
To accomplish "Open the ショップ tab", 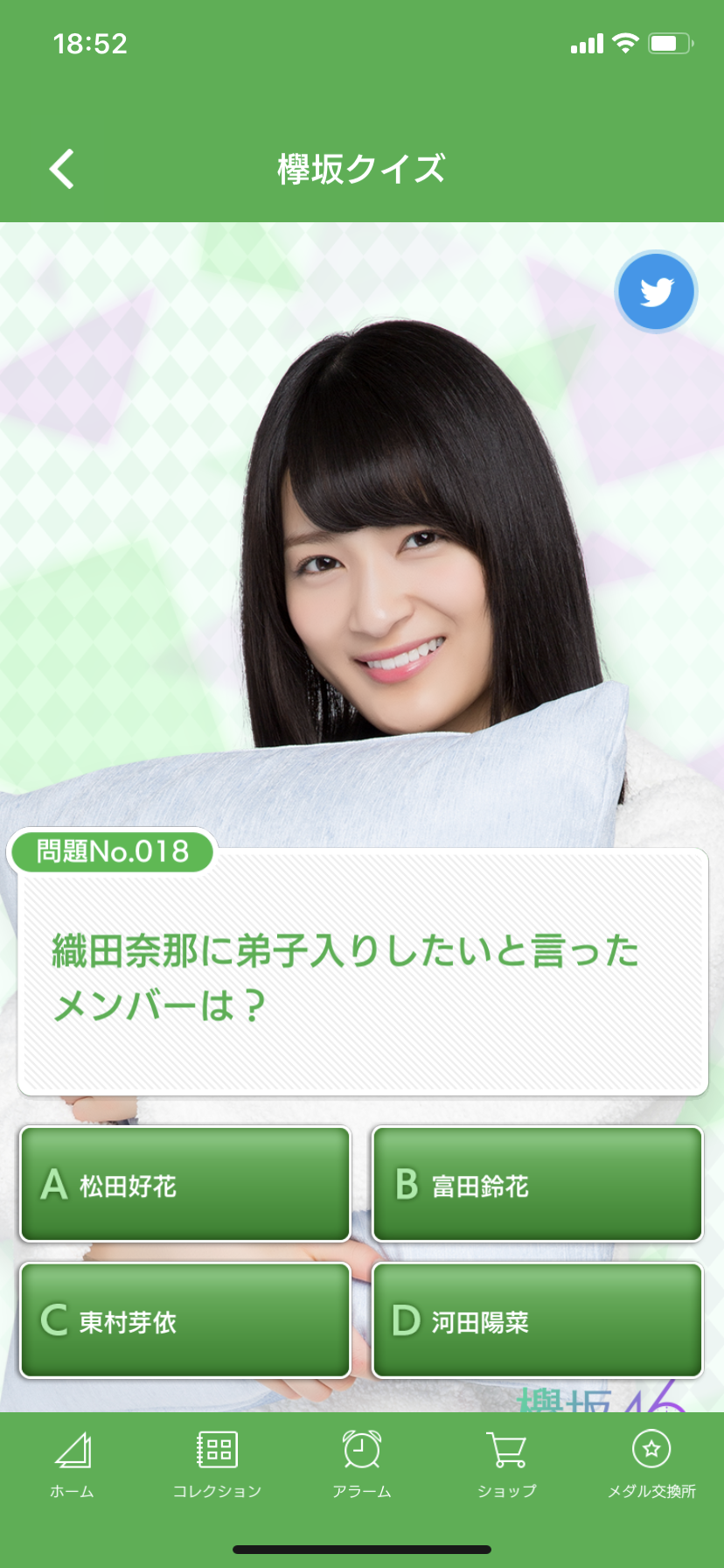I will (506, 1465).
